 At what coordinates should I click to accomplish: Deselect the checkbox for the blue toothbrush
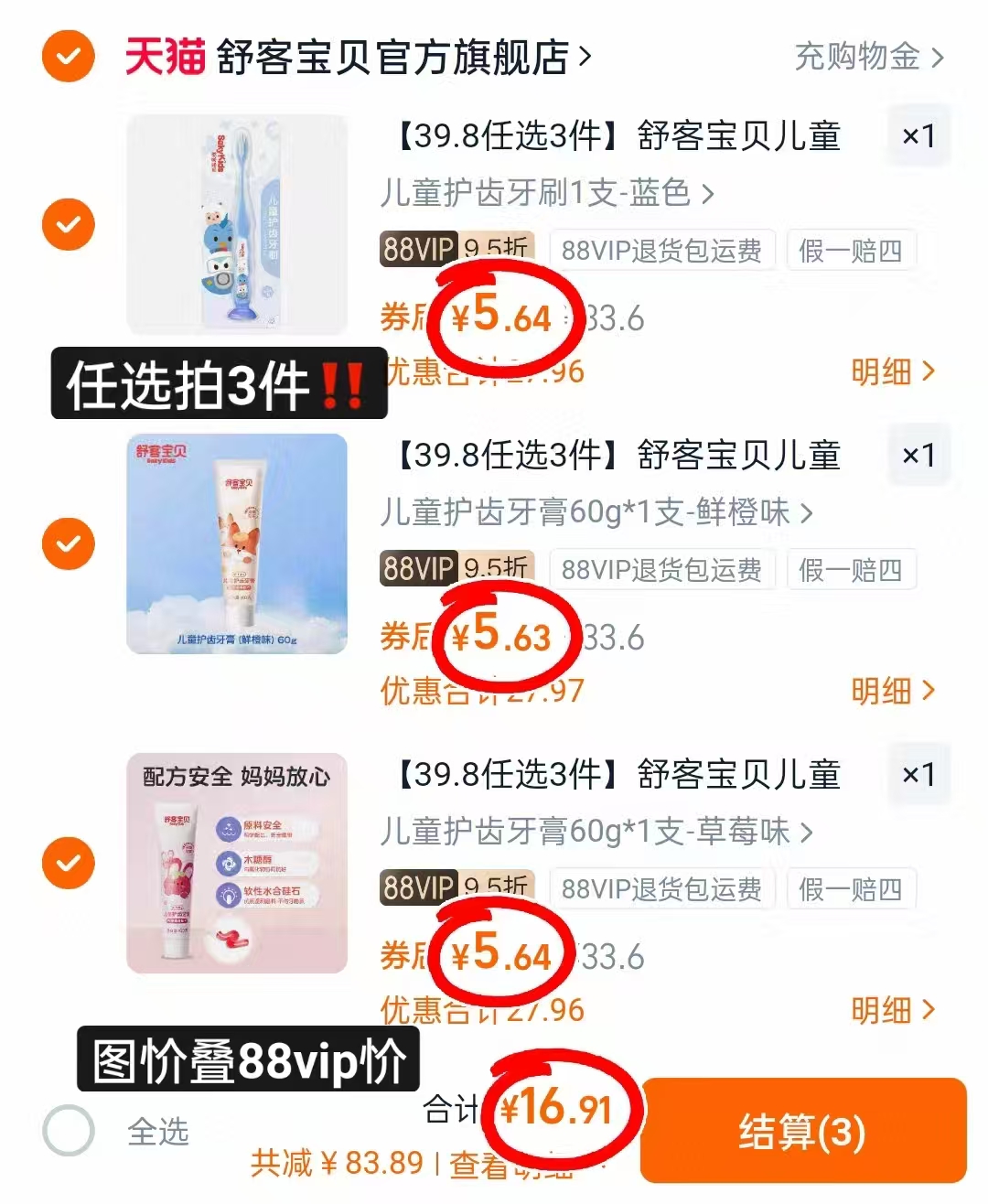(67, 224)
